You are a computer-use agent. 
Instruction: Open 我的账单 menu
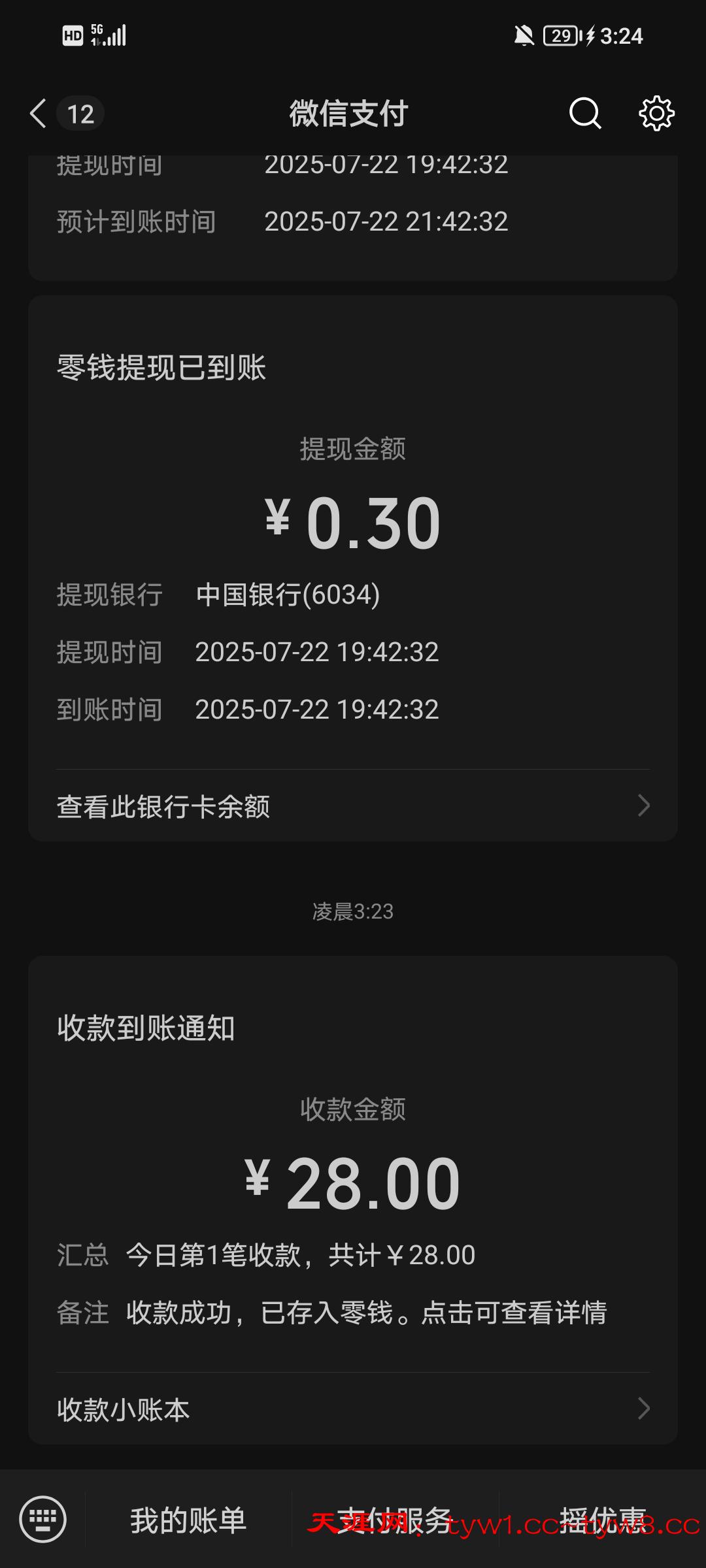188,1520
